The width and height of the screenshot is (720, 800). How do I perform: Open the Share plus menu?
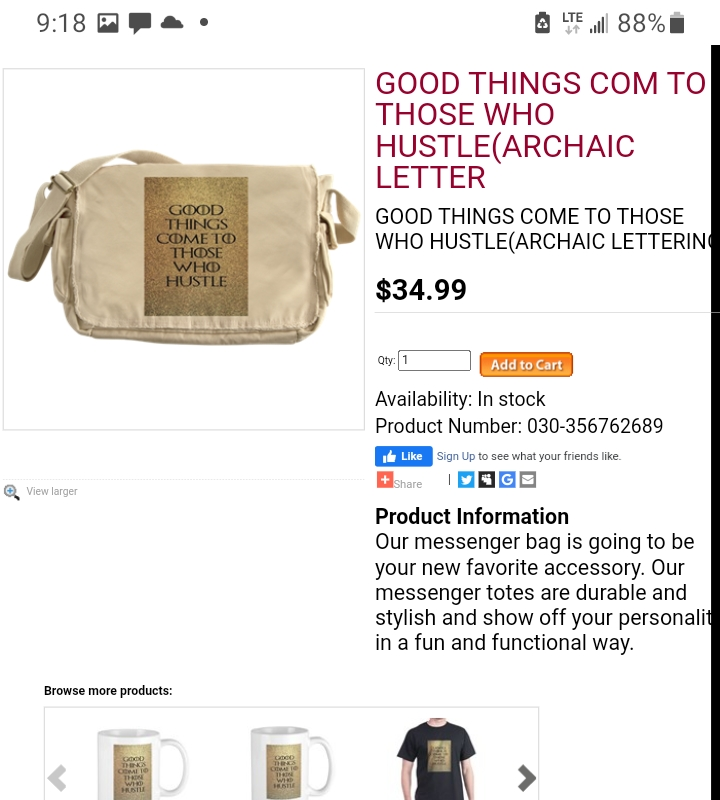click(x=385, y=480)
